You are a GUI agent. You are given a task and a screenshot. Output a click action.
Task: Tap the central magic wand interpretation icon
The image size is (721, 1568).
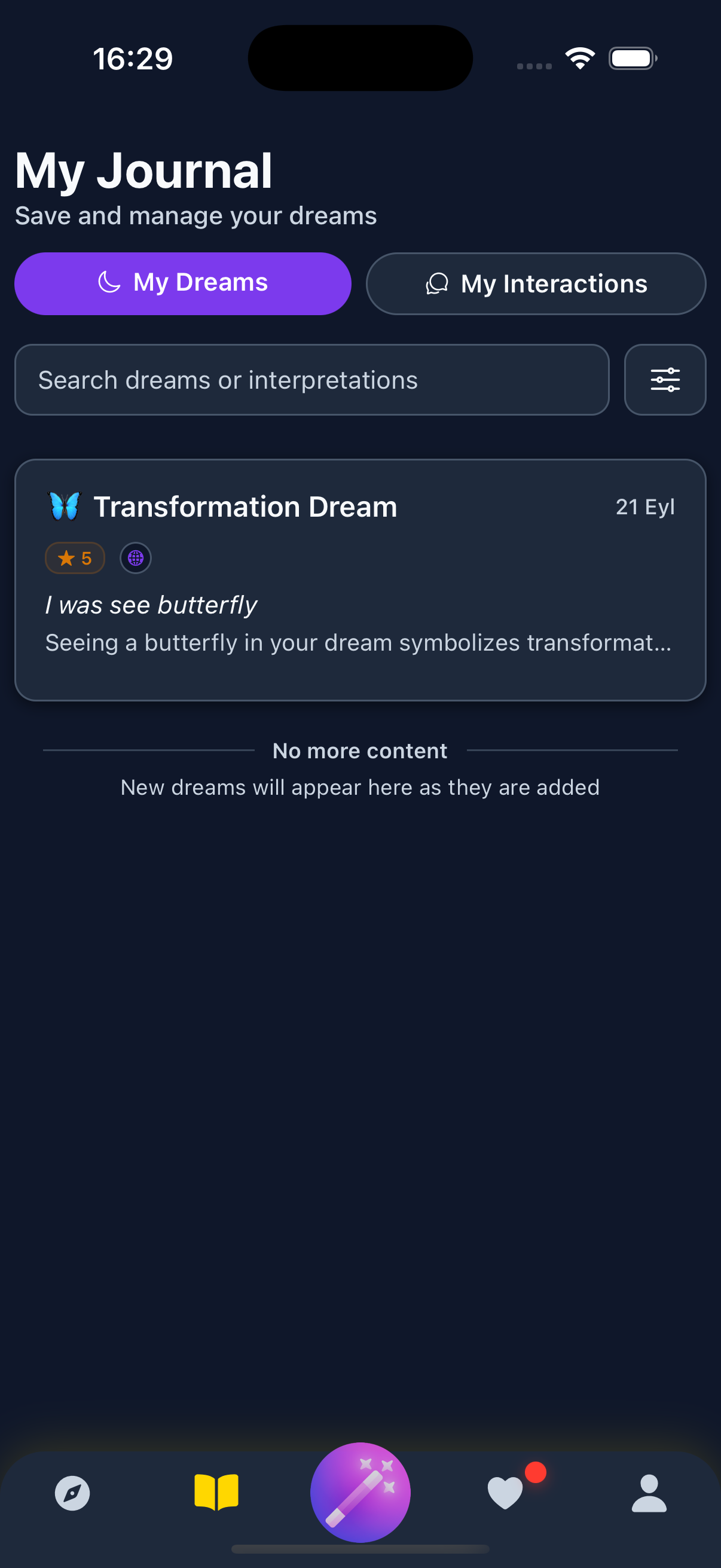(x=360, y=1491)
